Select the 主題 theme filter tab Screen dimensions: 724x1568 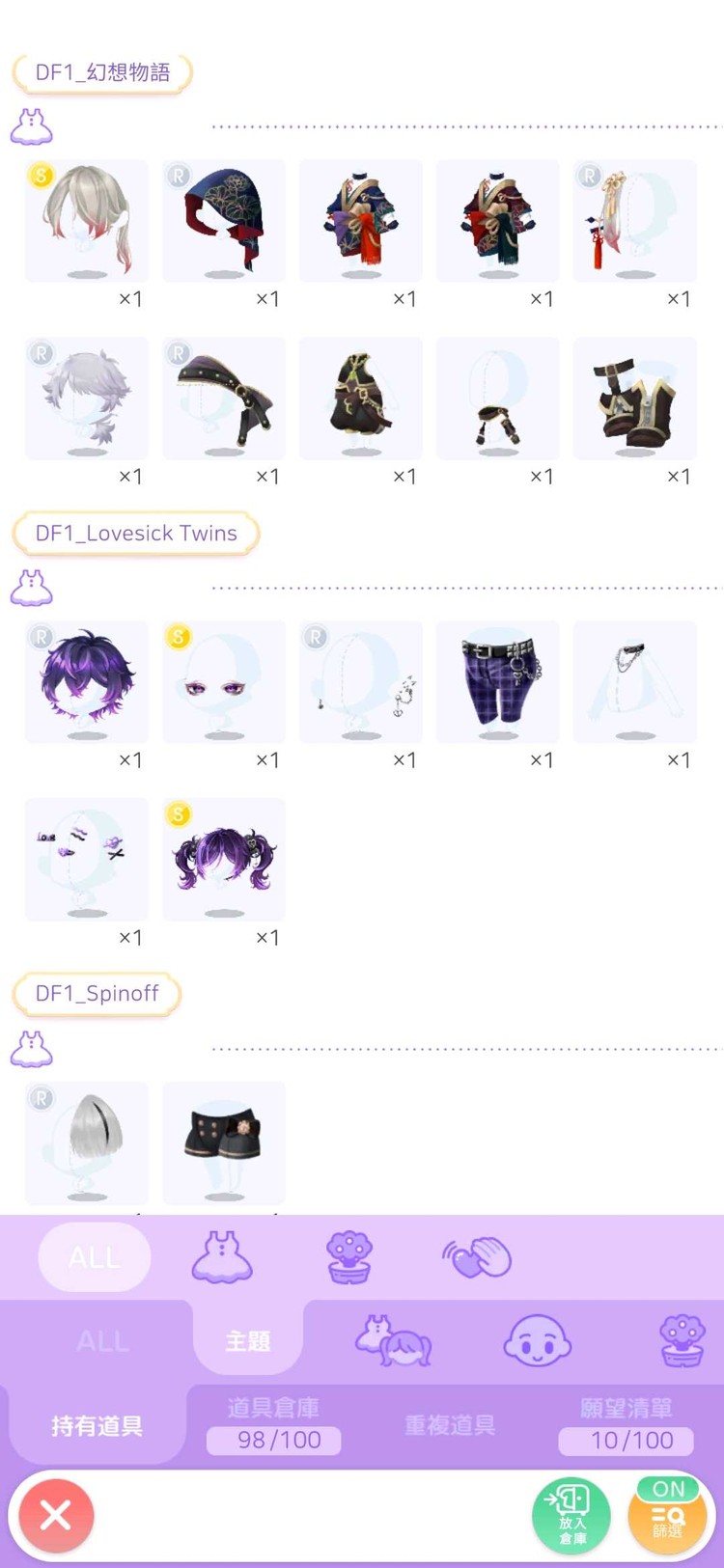coord(248,1340)
